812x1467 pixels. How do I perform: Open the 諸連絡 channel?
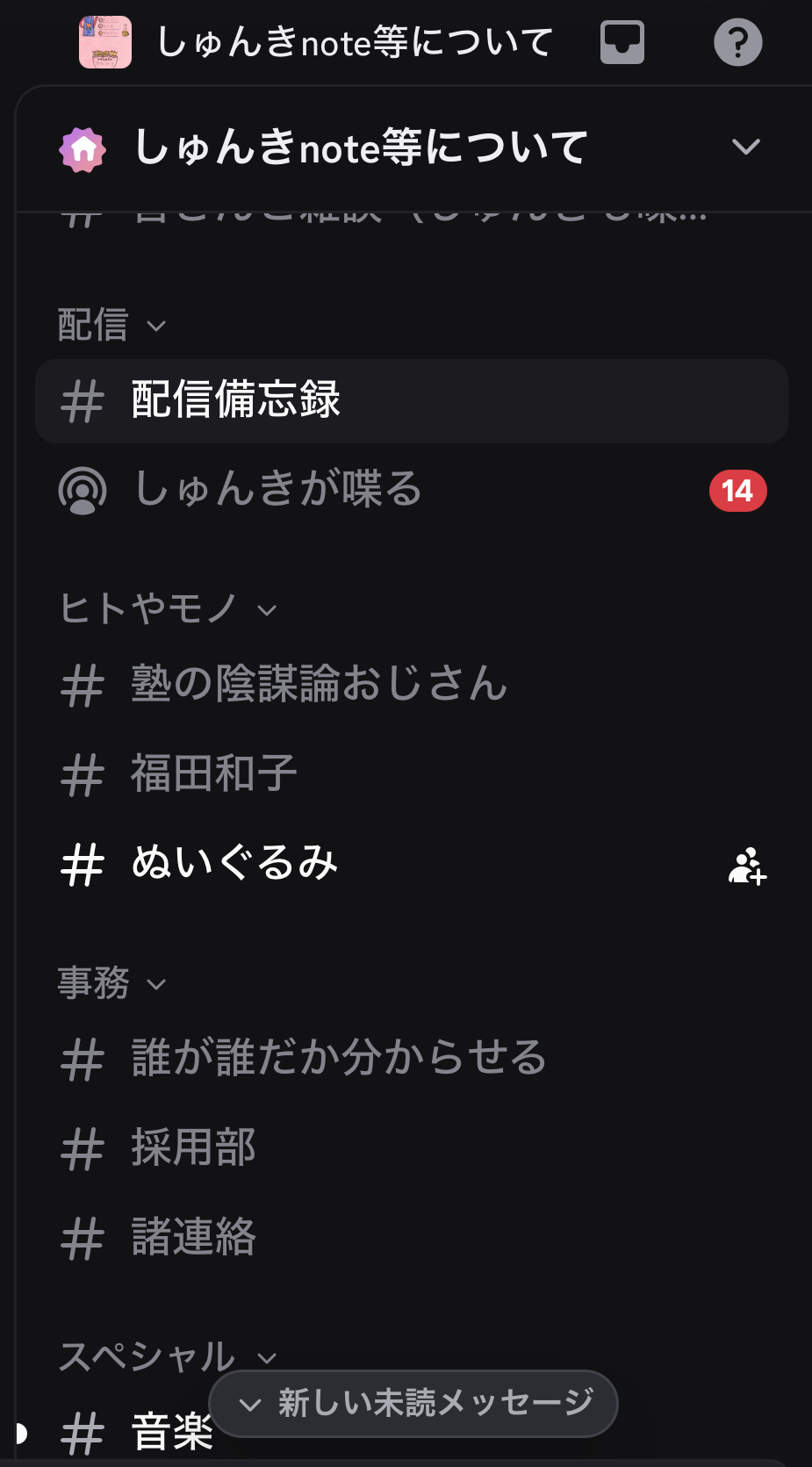click(x=412, y=1237)
